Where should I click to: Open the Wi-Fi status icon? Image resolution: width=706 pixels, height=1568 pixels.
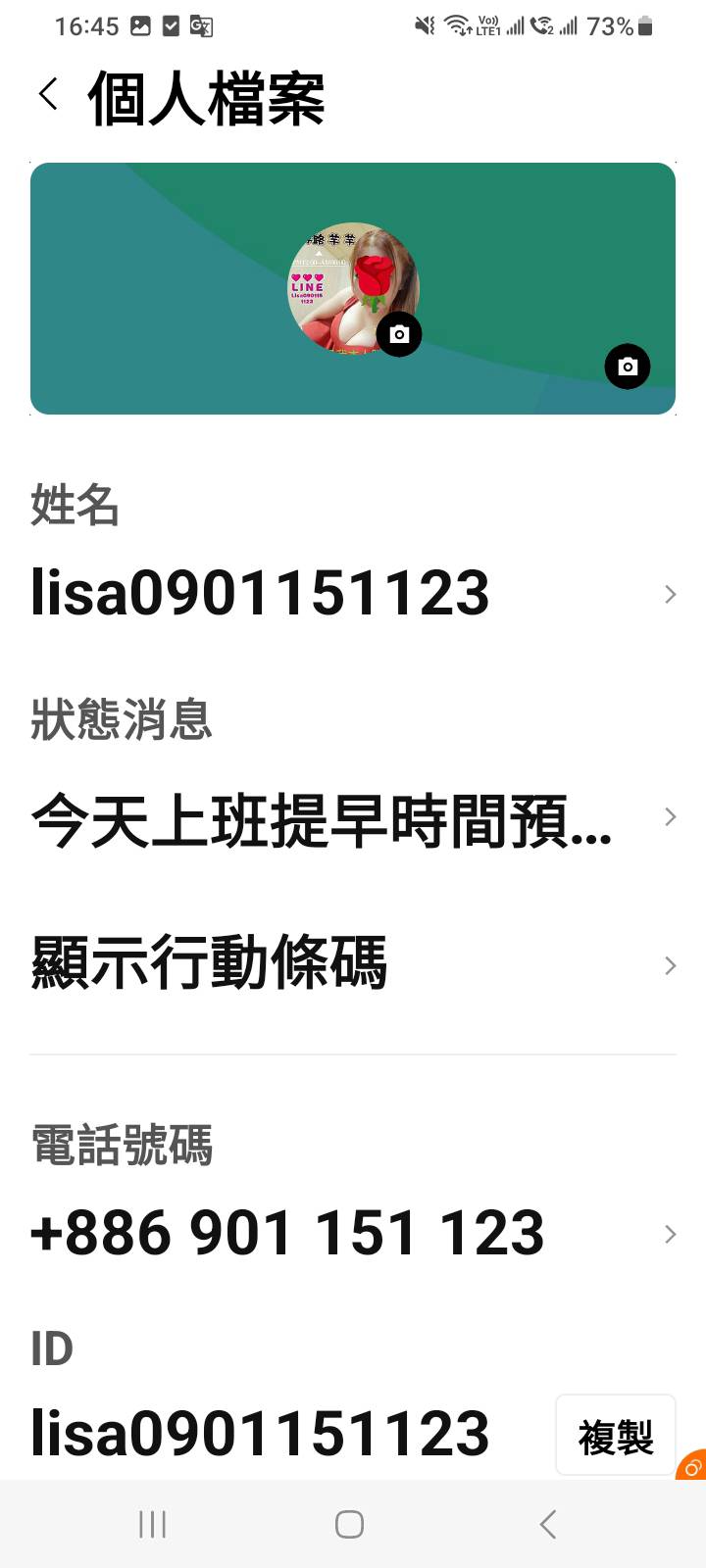(457, 26)
